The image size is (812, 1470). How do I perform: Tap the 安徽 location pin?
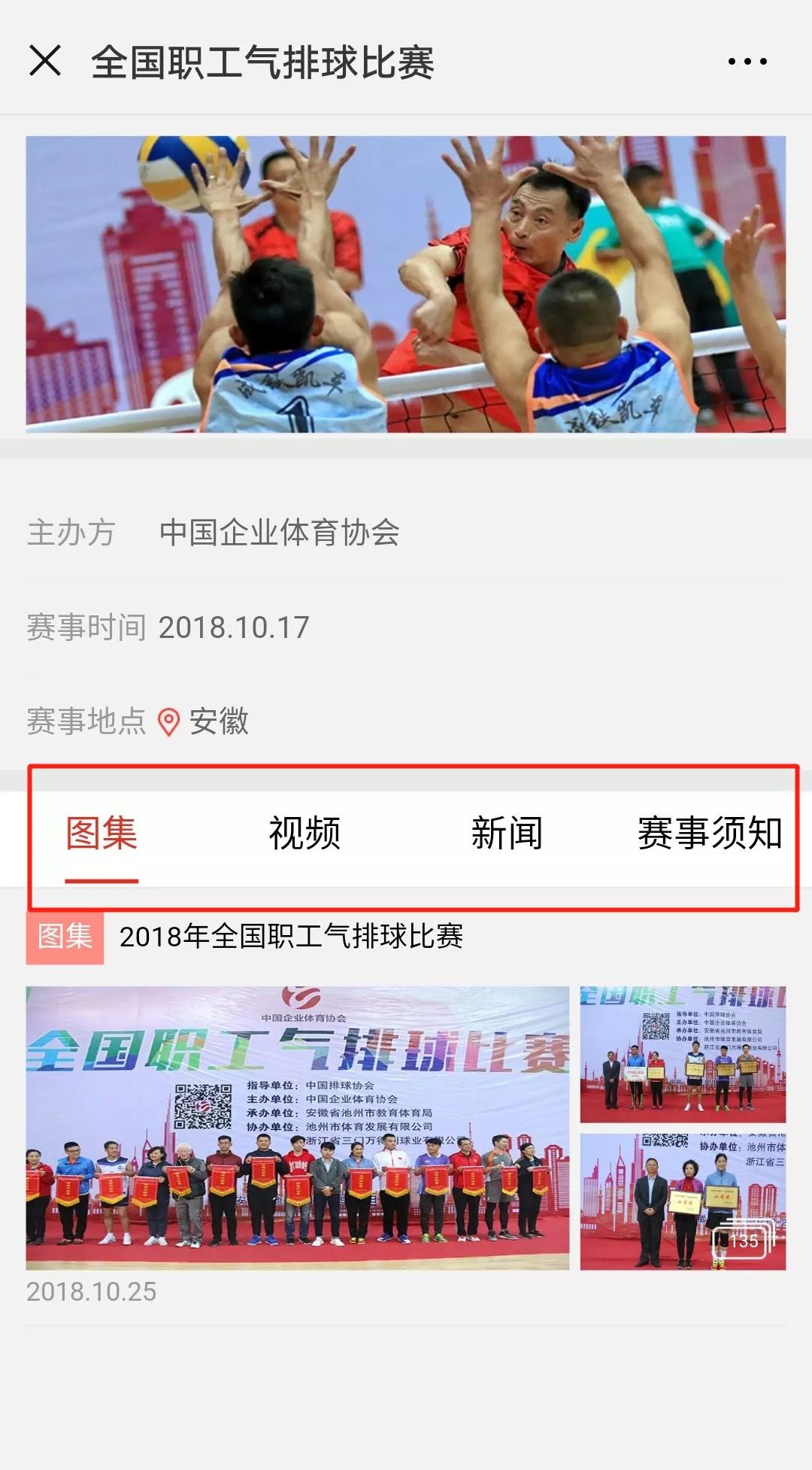coord(169,722)
